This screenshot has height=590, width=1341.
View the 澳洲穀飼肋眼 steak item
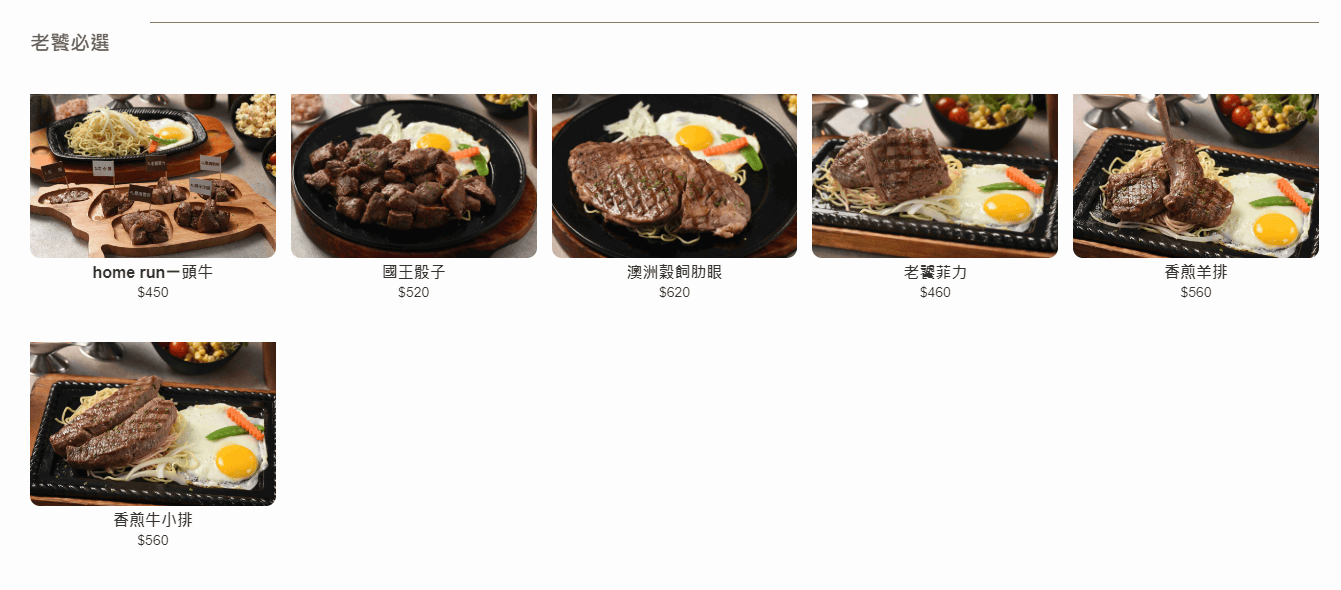click(674, 176)
